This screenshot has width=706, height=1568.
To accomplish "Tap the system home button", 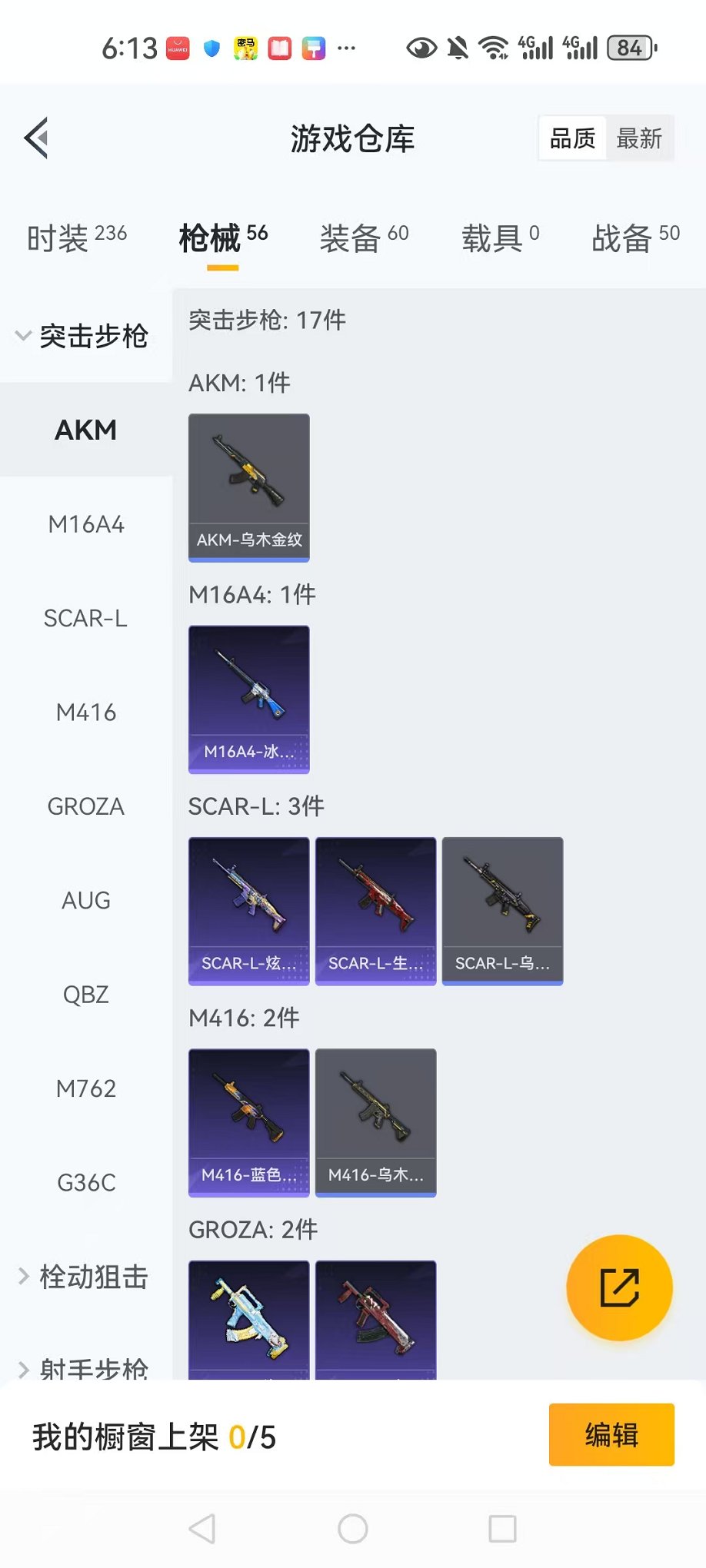I will pos(353,1529).
